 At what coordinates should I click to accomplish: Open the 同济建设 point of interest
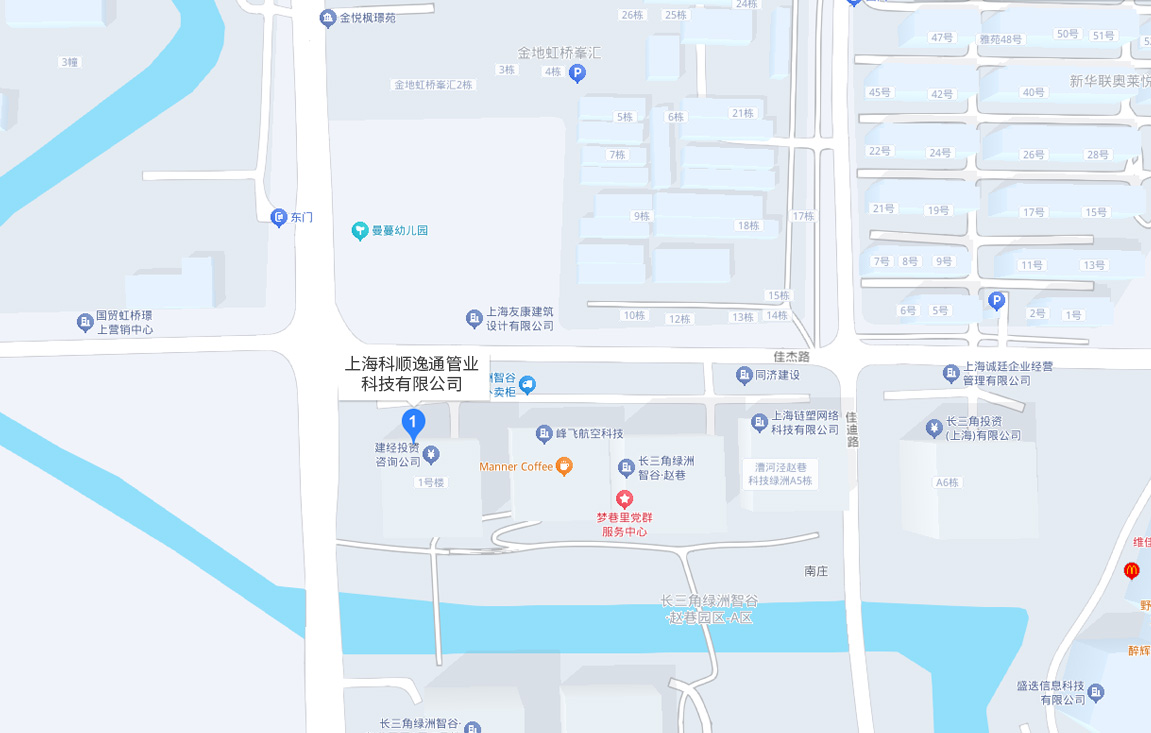744,376
